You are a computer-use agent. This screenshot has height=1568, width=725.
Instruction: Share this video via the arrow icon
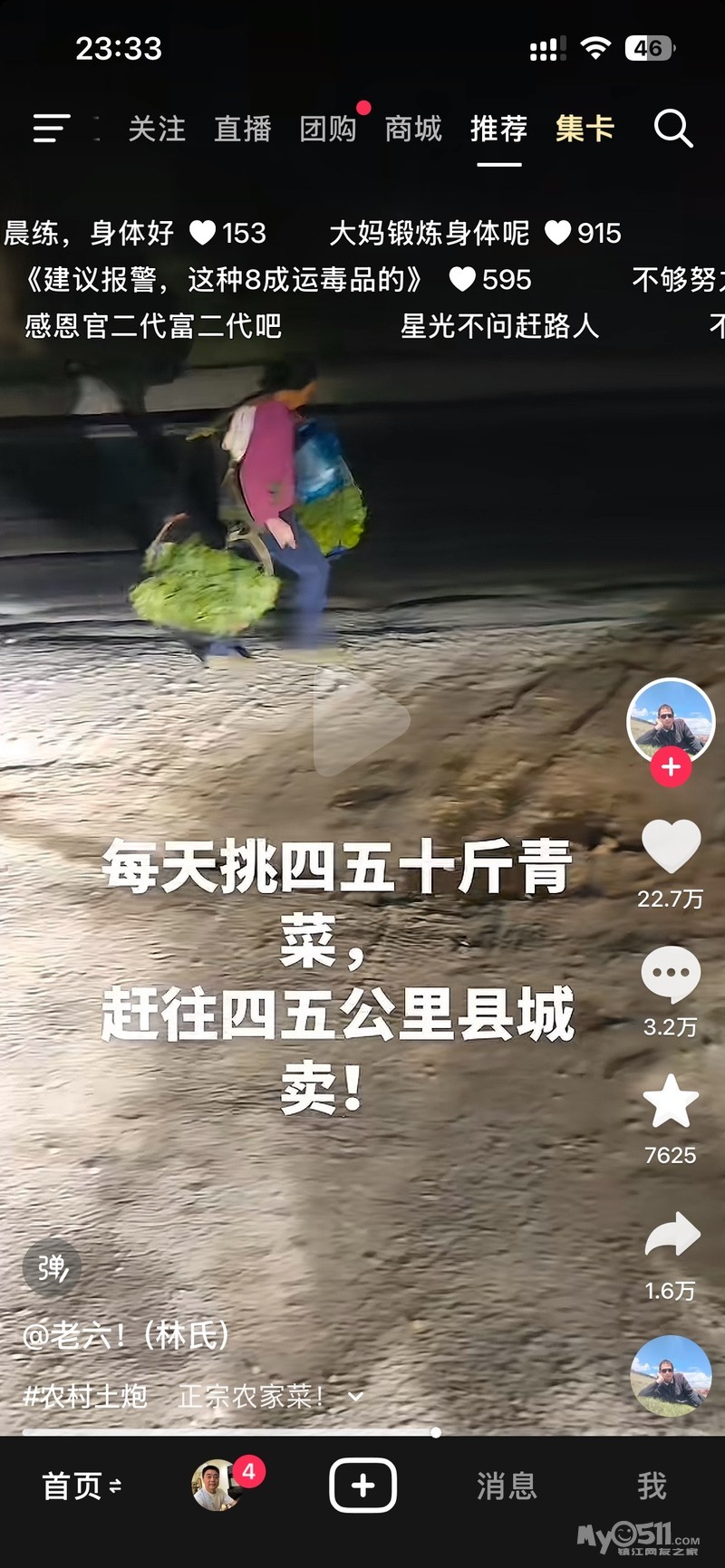pyautogui.click(x=672, y=1236)
